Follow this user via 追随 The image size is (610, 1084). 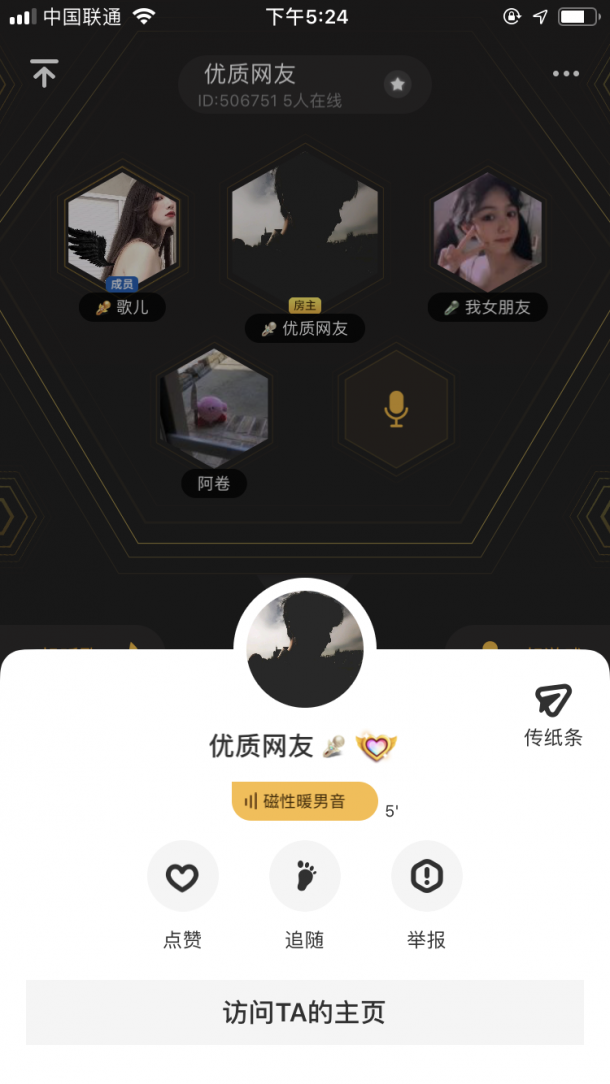(305, 877)
